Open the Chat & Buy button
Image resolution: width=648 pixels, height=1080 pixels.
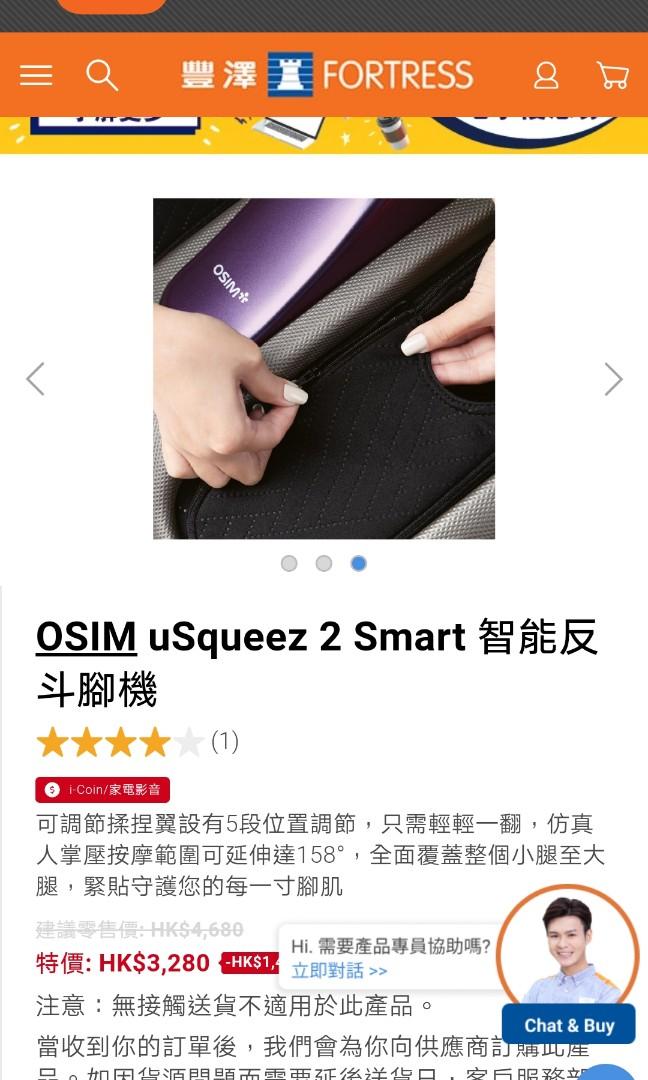(x=569, y=1025)
